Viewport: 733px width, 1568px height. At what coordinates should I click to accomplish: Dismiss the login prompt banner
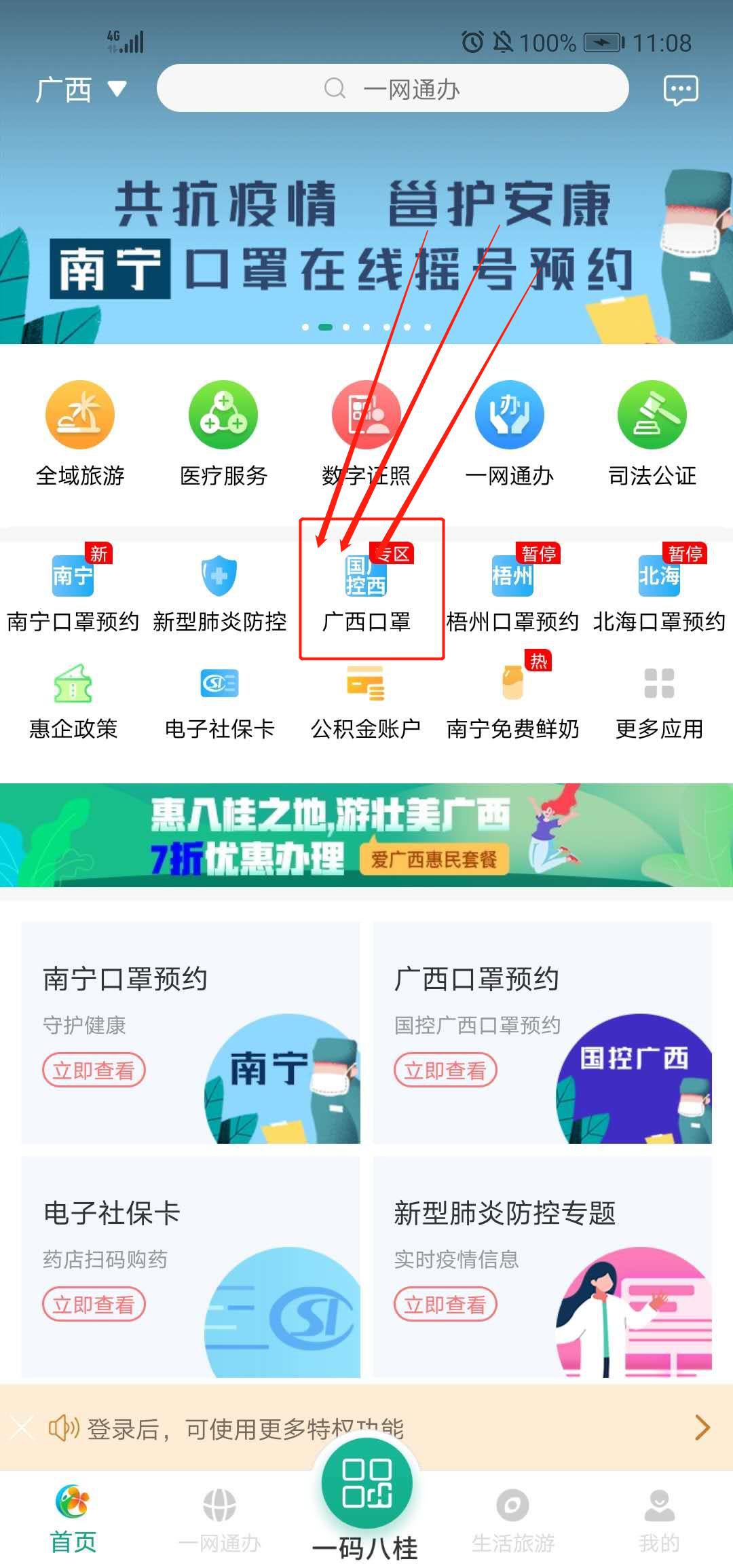pyautogui.click(x=21, y=1428)
